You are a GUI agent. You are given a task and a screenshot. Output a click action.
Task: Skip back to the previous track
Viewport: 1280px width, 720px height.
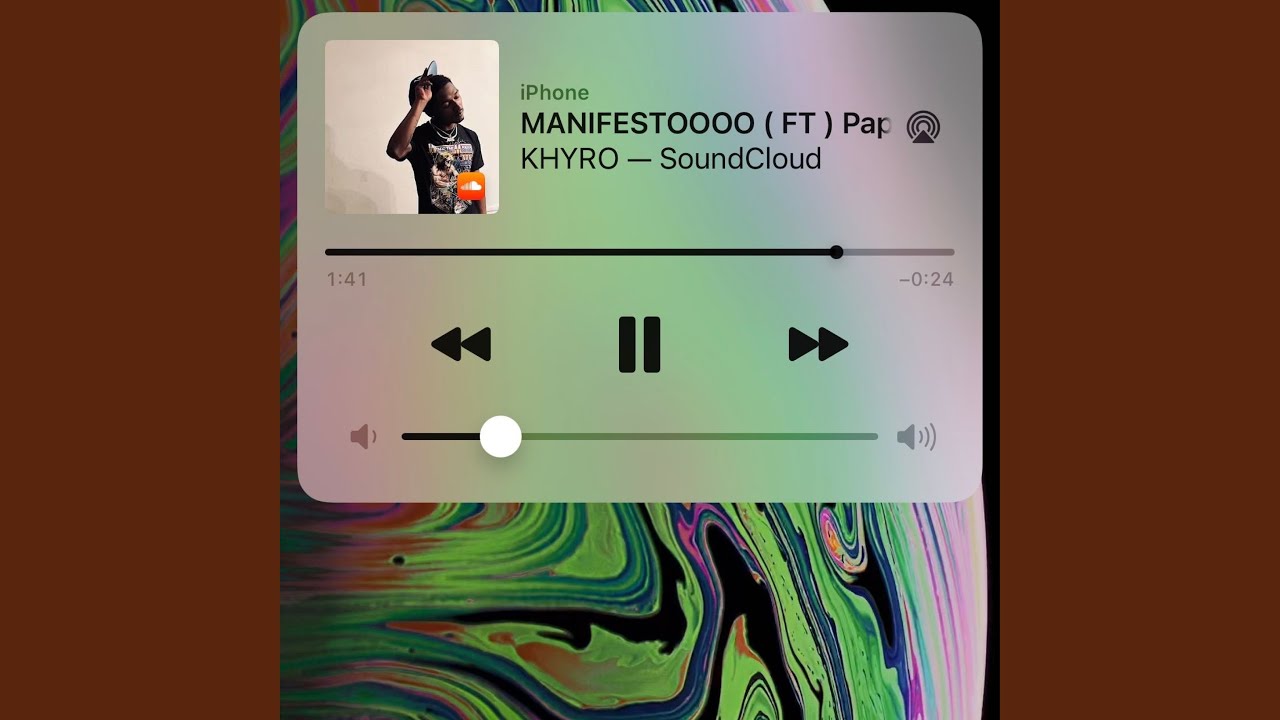pyautogui.click(x=461, y=344)
